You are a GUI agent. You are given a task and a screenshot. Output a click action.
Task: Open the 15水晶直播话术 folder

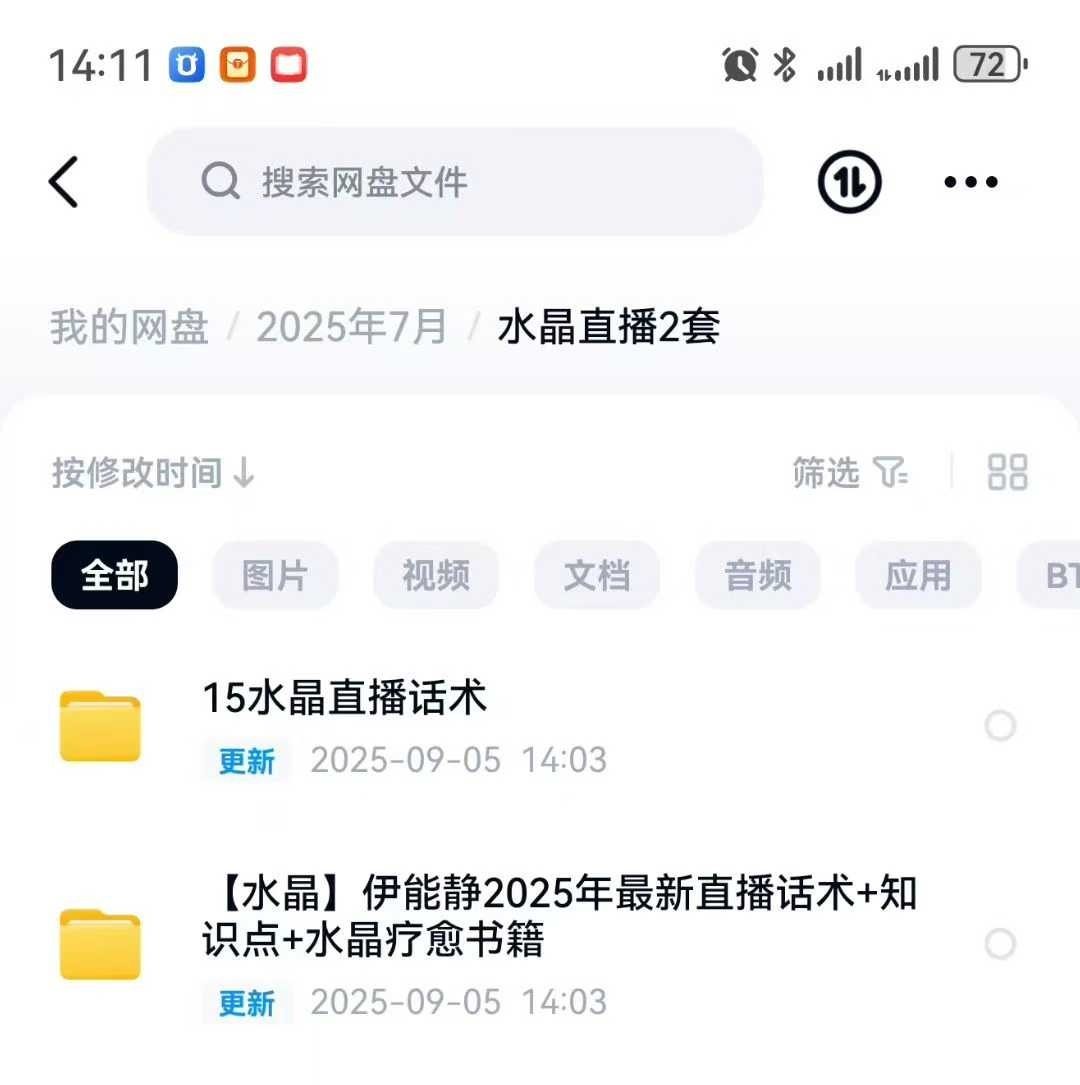345,699
